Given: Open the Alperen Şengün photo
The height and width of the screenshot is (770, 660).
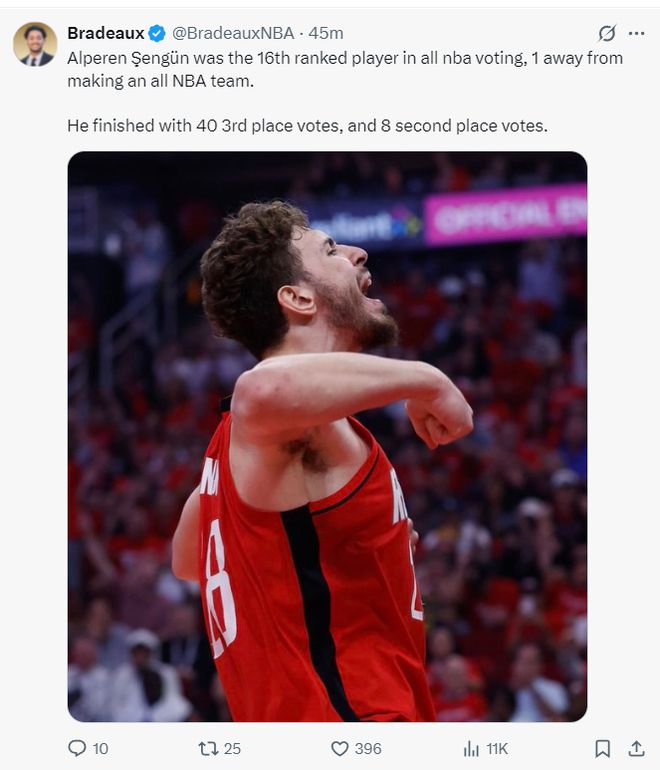Looking at the screenshot, I should click(327, 436).
